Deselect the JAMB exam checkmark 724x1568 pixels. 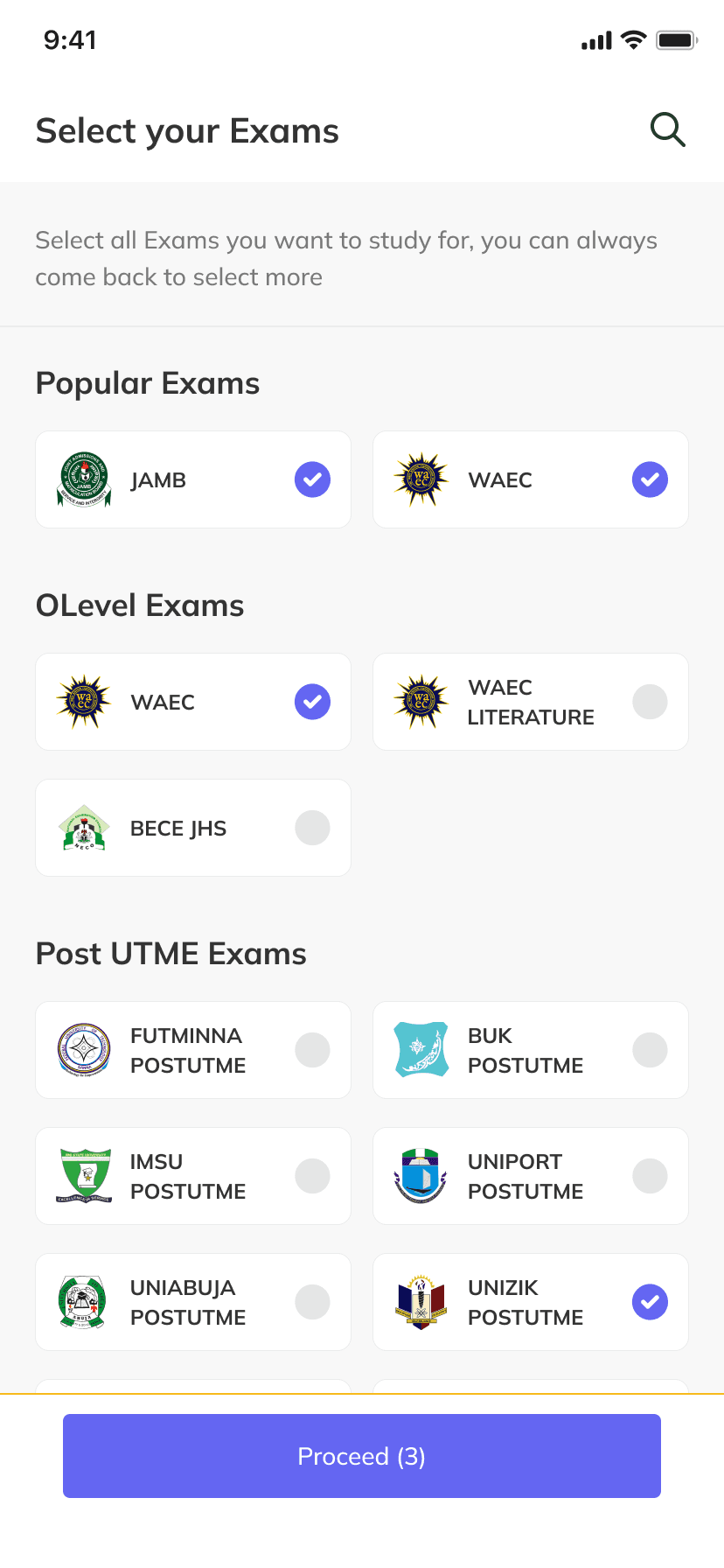[312, 479]
